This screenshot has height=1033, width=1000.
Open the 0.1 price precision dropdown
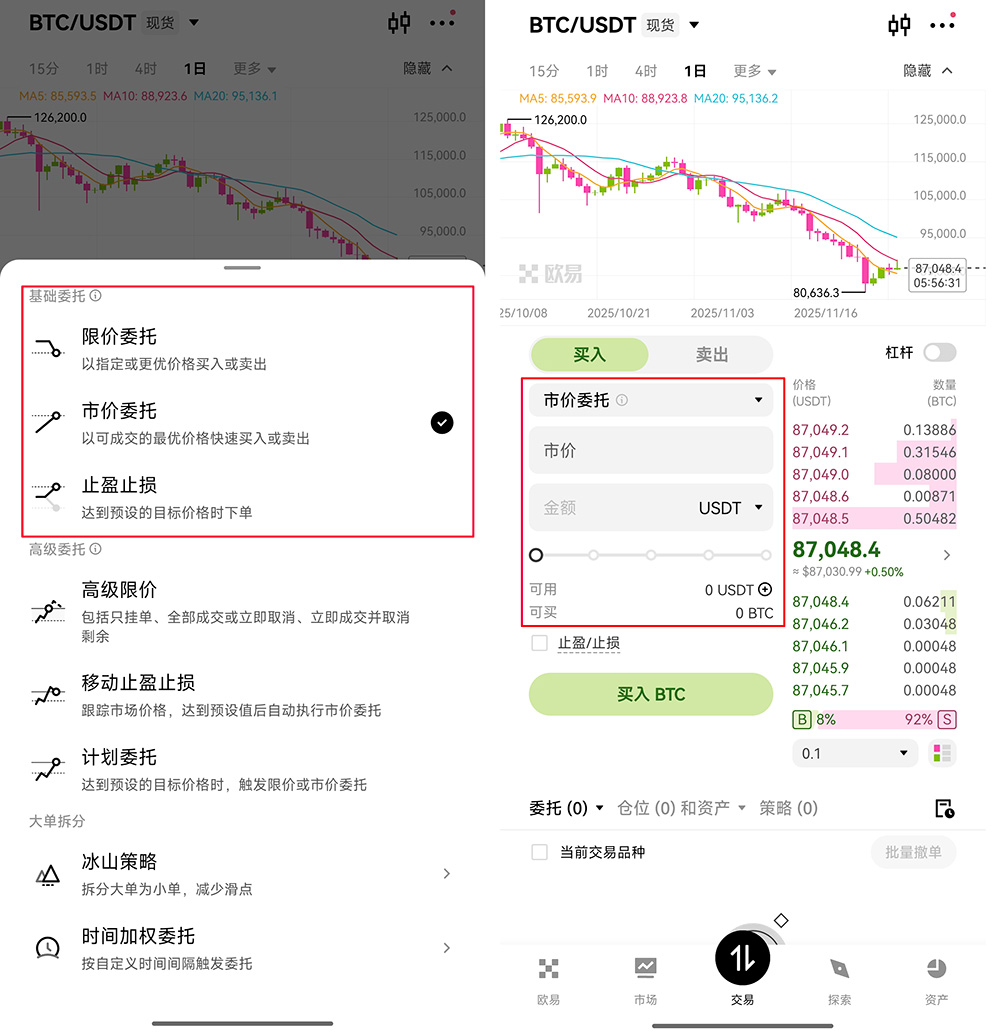[855, 753]
